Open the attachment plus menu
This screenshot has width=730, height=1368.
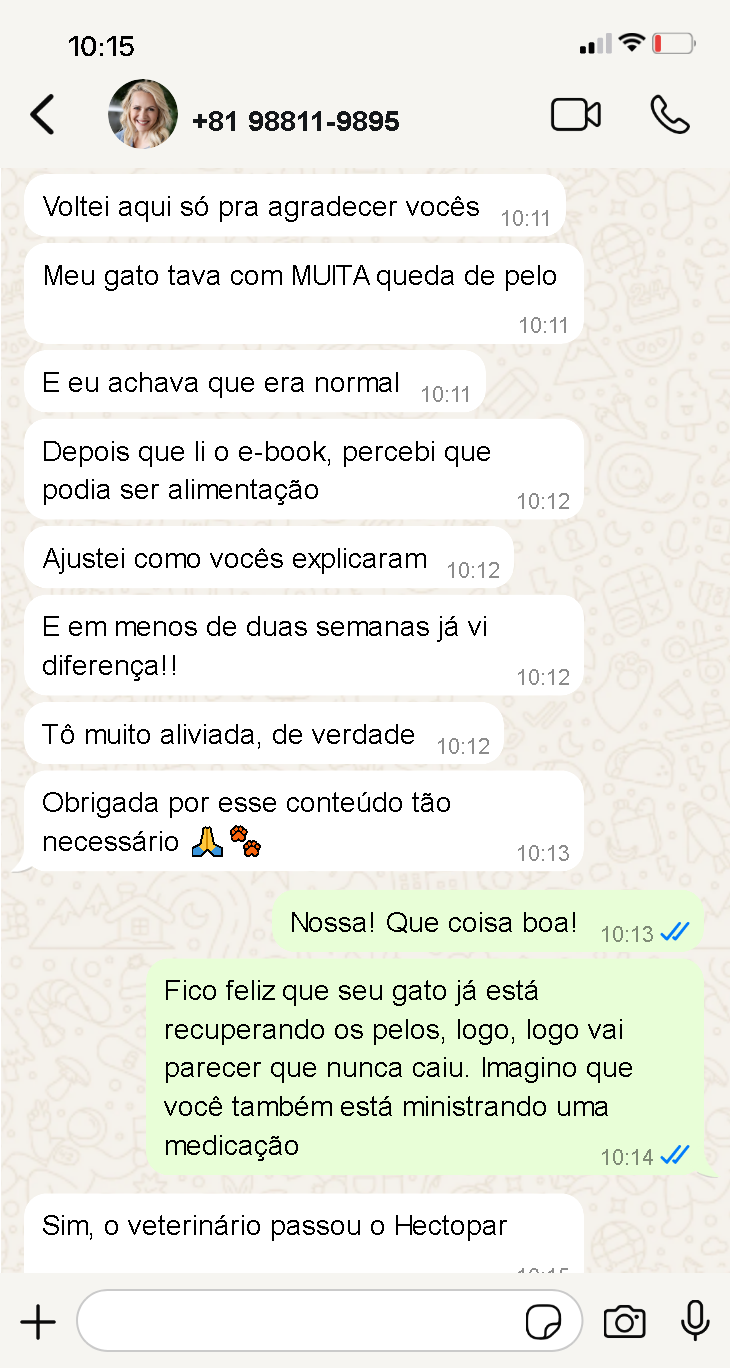38,1322
